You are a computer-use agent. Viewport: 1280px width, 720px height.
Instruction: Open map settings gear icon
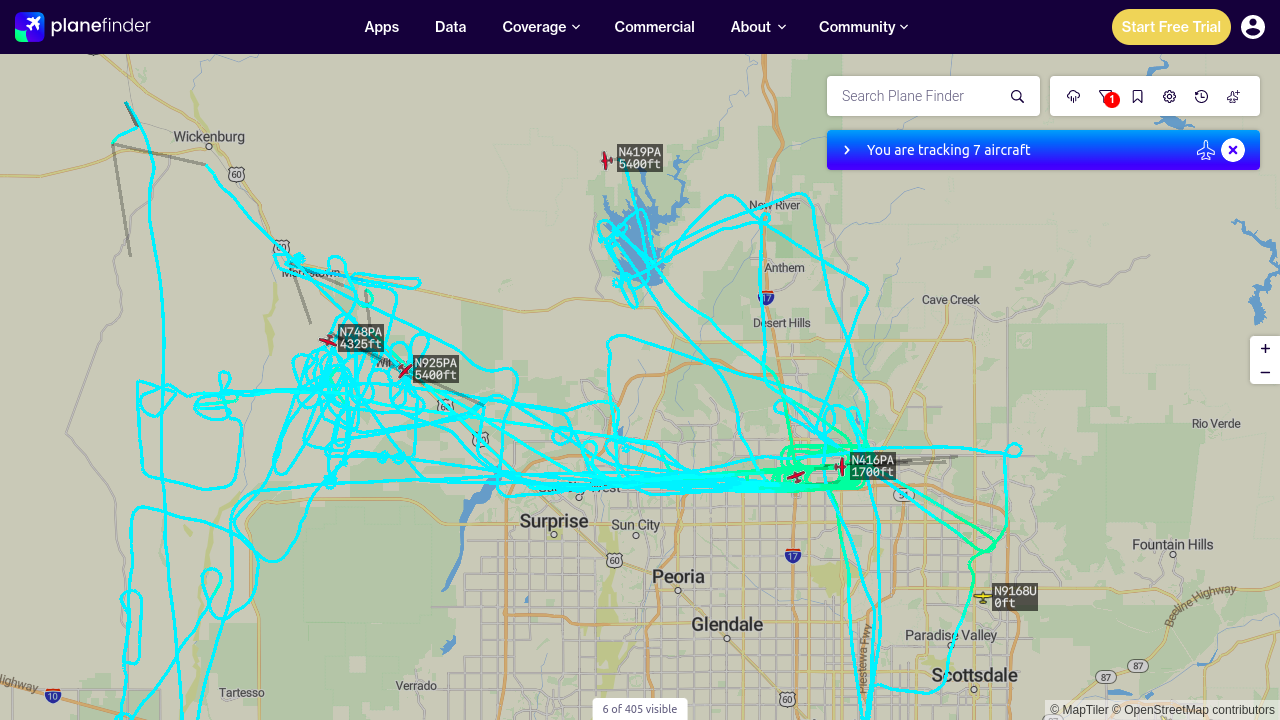1170,96
